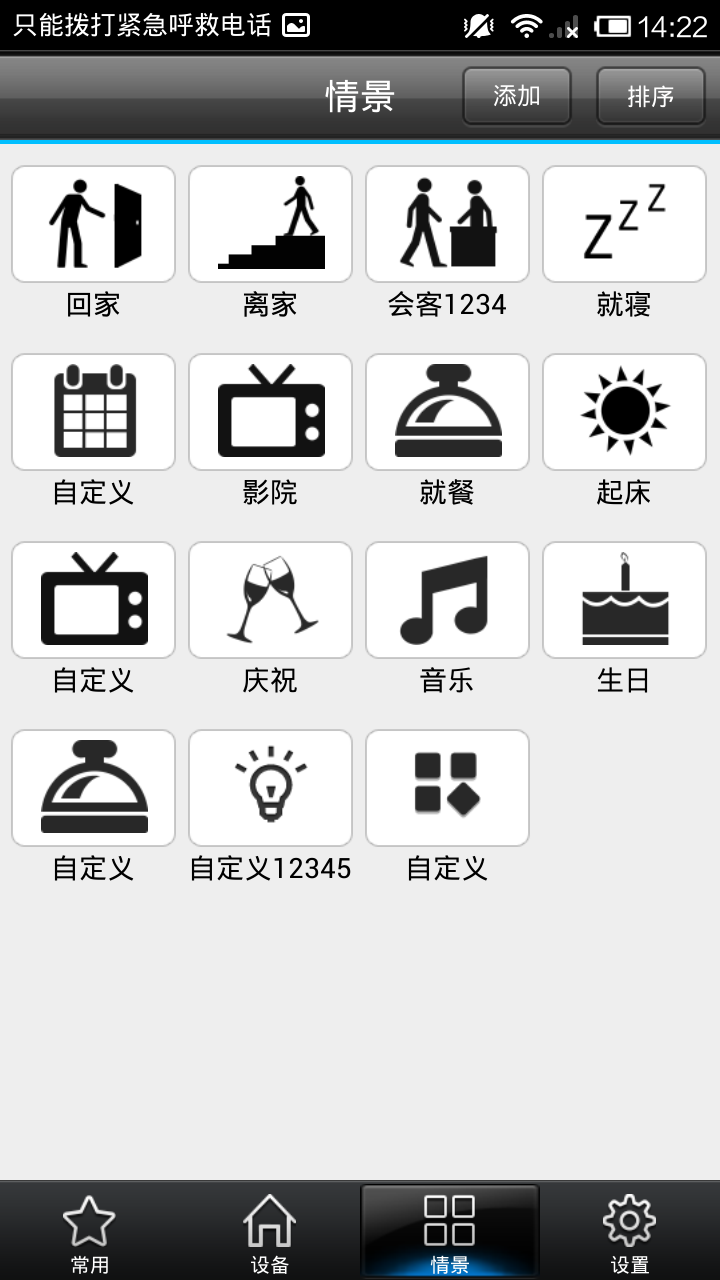Open the 设置 settings tab
720x1280 pixels.
(630, 1232)
